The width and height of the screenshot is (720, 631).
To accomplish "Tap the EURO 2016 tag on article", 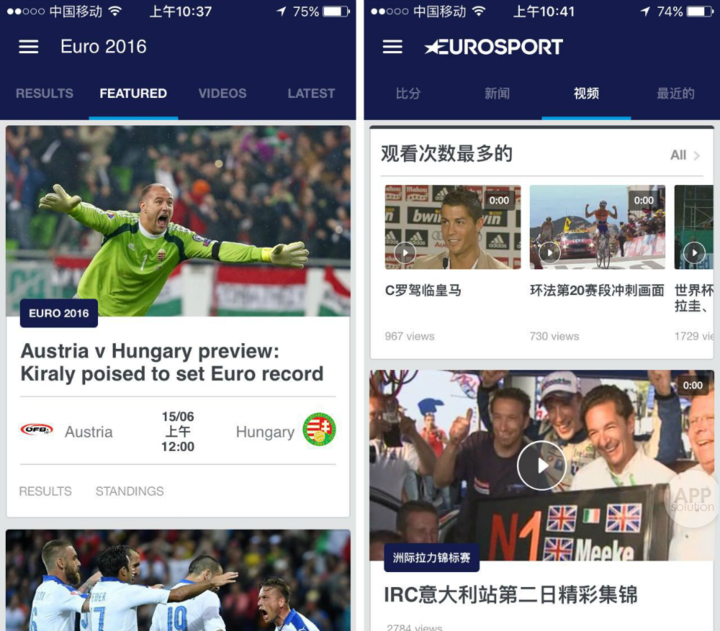I will click(x=59, y=313).
